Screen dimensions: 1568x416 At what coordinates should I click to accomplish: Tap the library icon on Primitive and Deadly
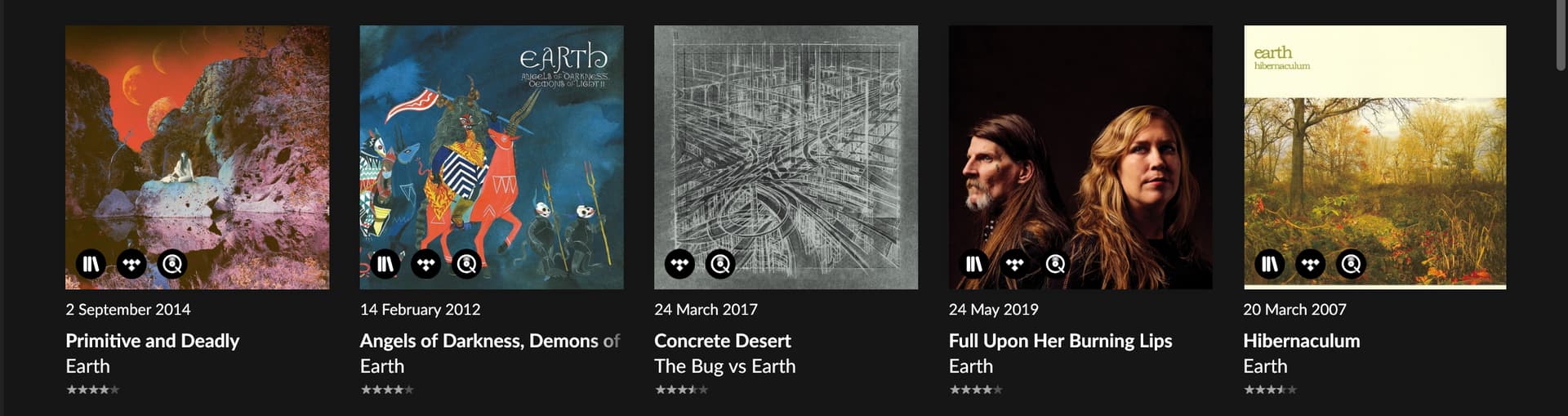(91, 264)
